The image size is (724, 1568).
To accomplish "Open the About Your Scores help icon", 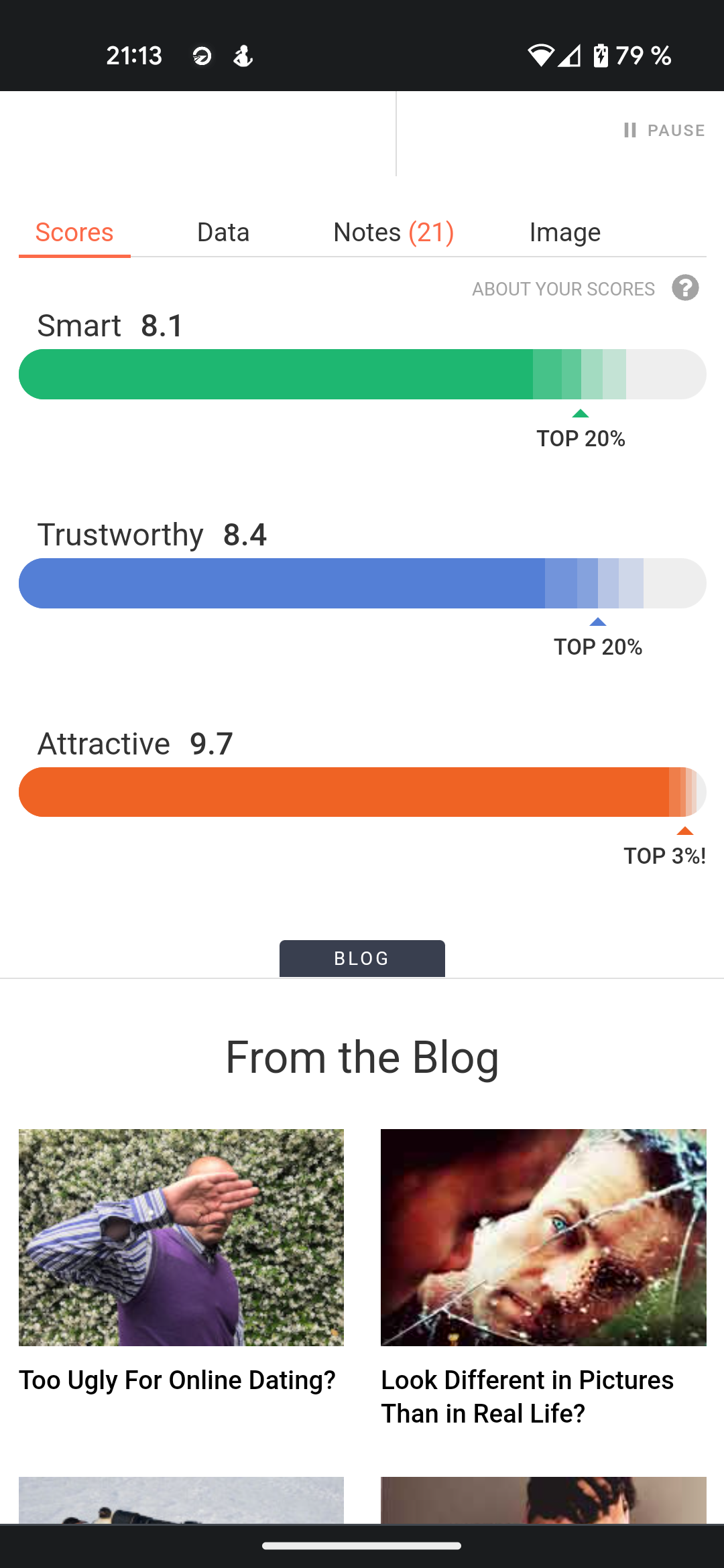I will 685,288.
